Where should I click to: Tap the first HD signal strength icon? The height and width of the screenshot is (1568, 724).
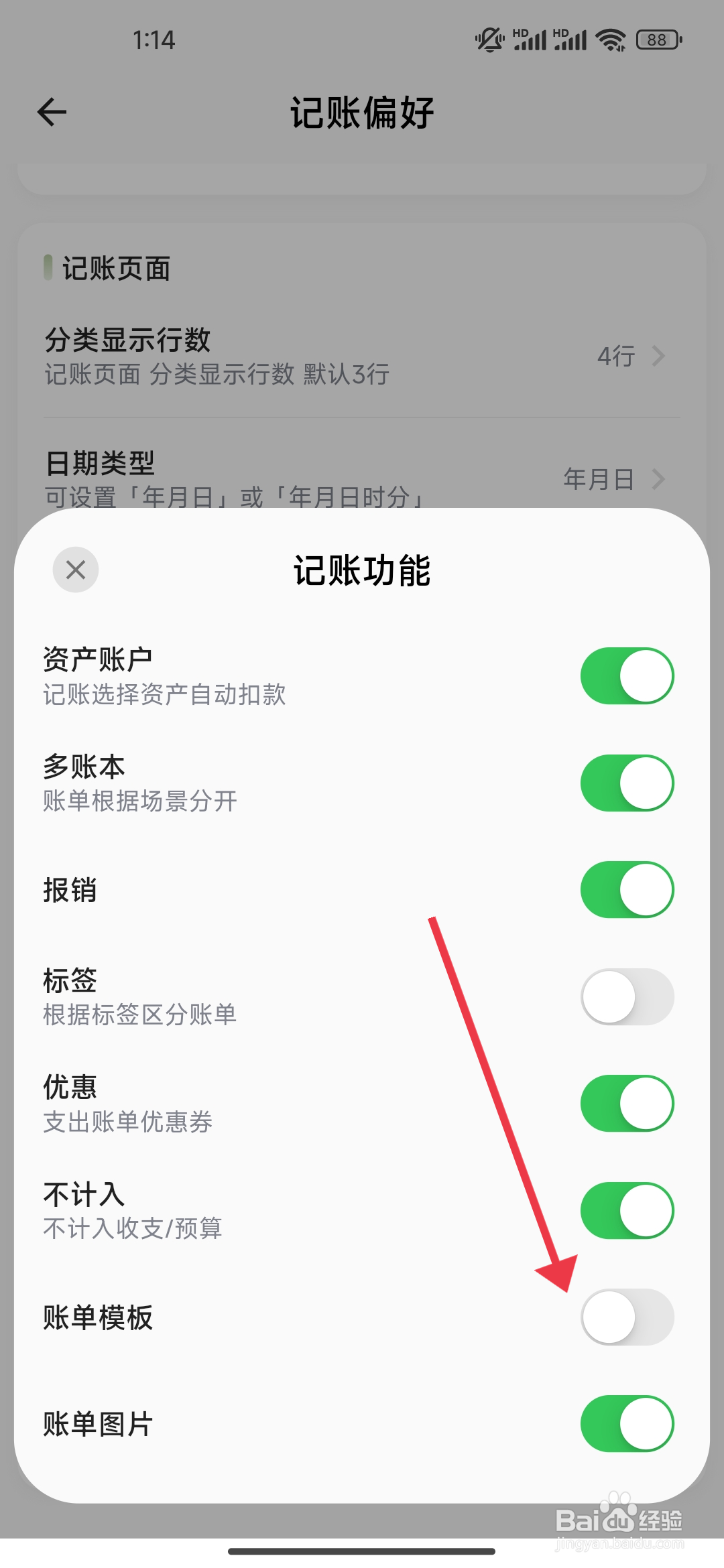(x=529, y=38)
